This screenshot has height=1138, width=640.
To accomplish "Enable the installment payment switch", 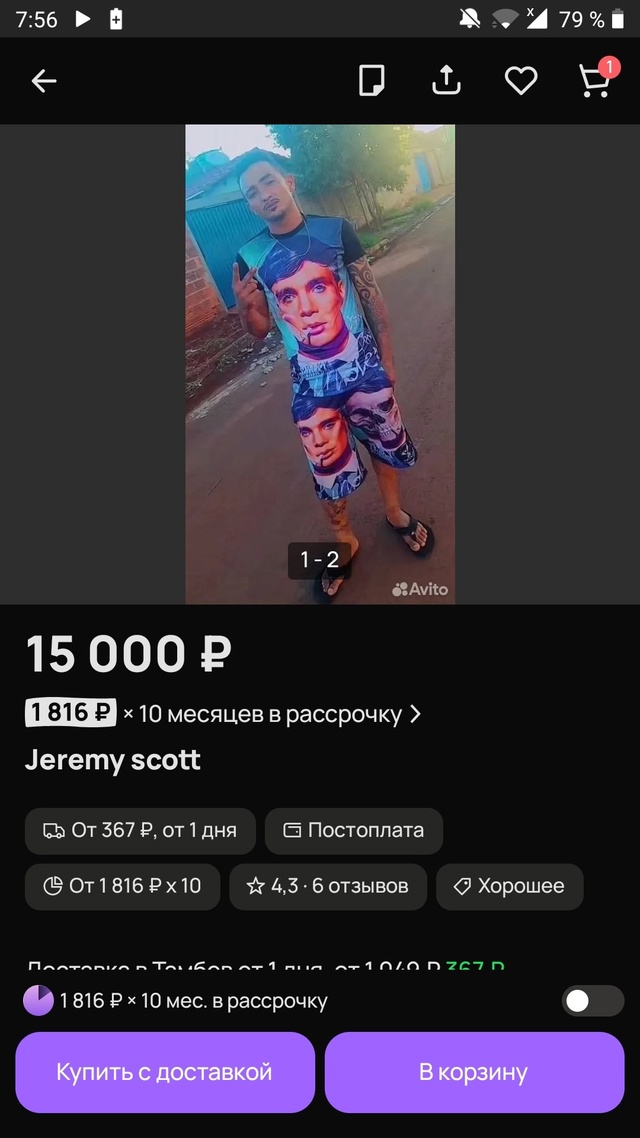I will click(x=592, y=1001).
